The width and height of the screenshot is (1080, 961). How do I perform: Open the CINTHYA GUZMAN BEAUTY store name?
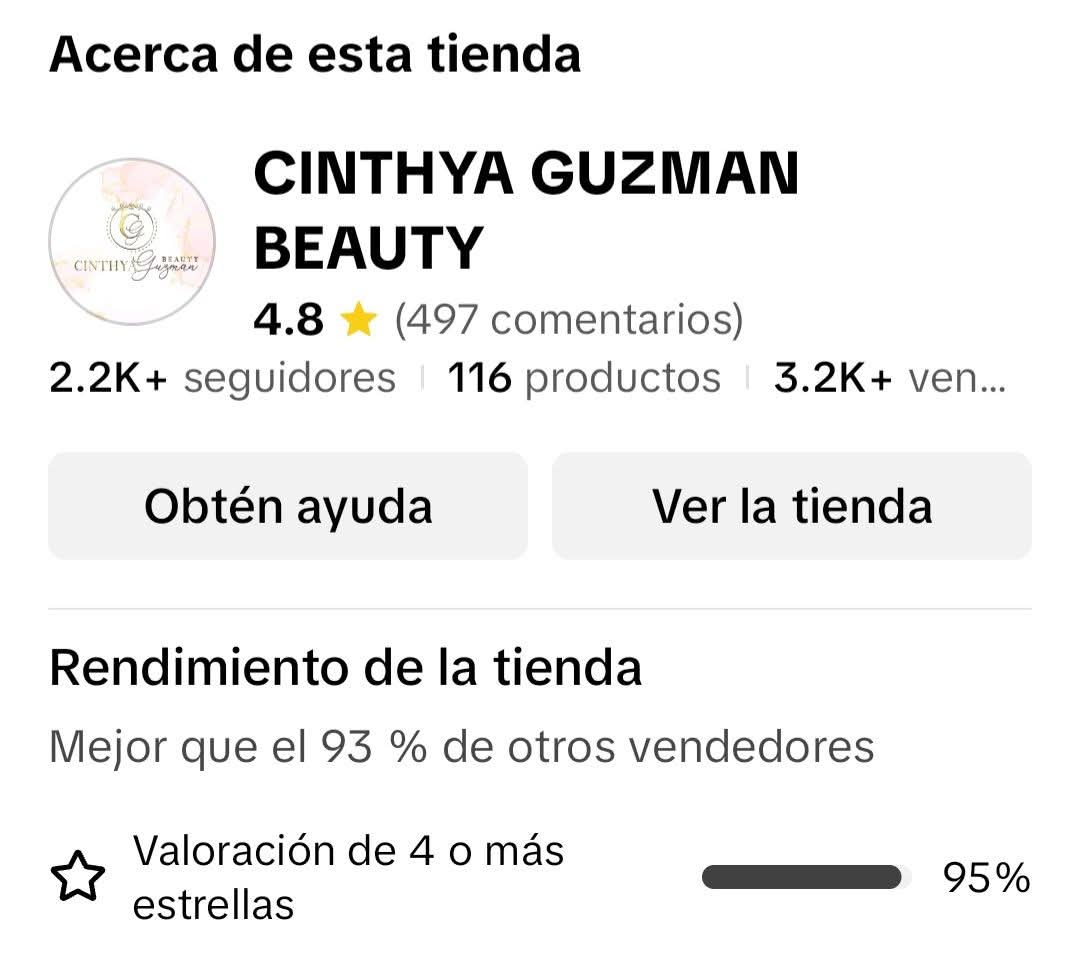pyautogui.click(x=526, y=210)
